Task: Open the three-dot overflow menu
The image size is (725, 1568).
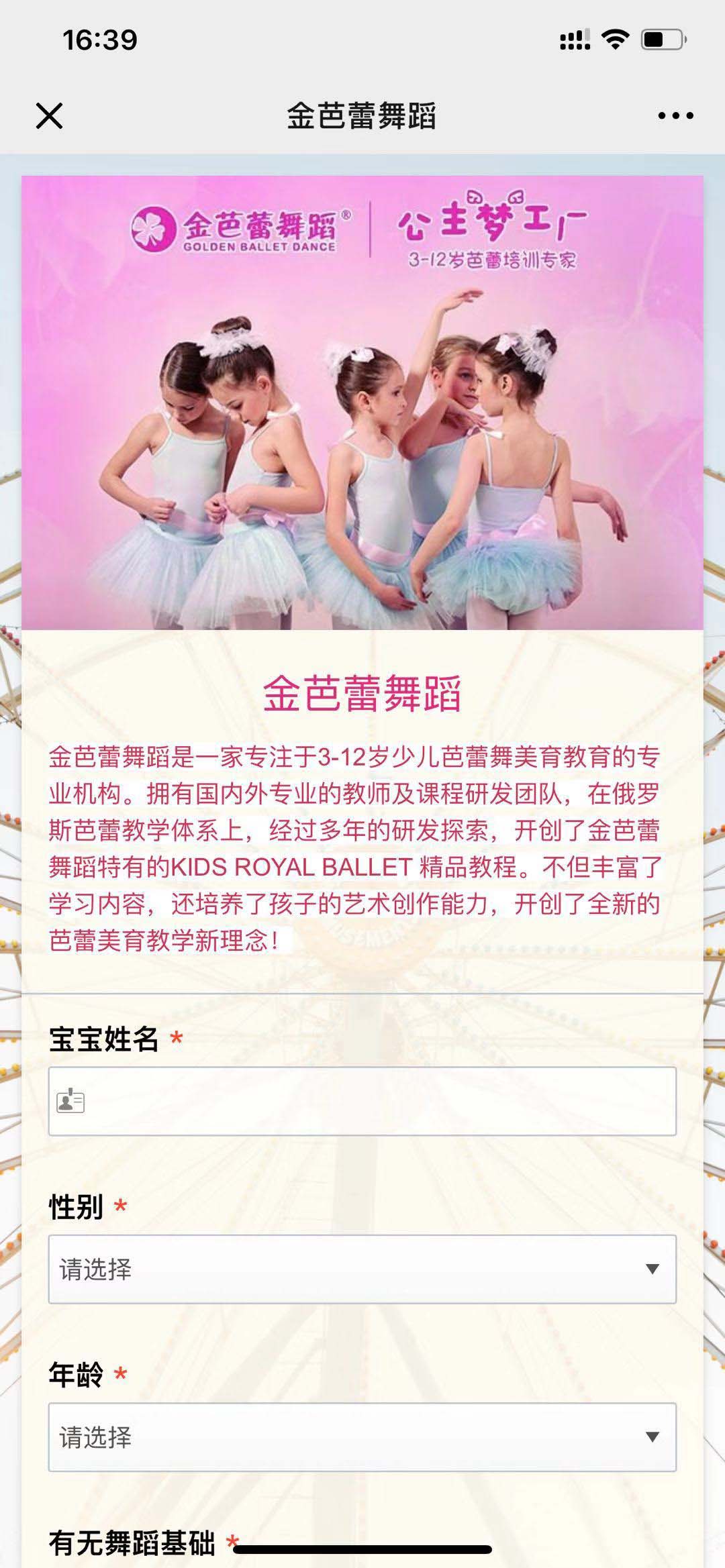Action: (x=675, y=116)
